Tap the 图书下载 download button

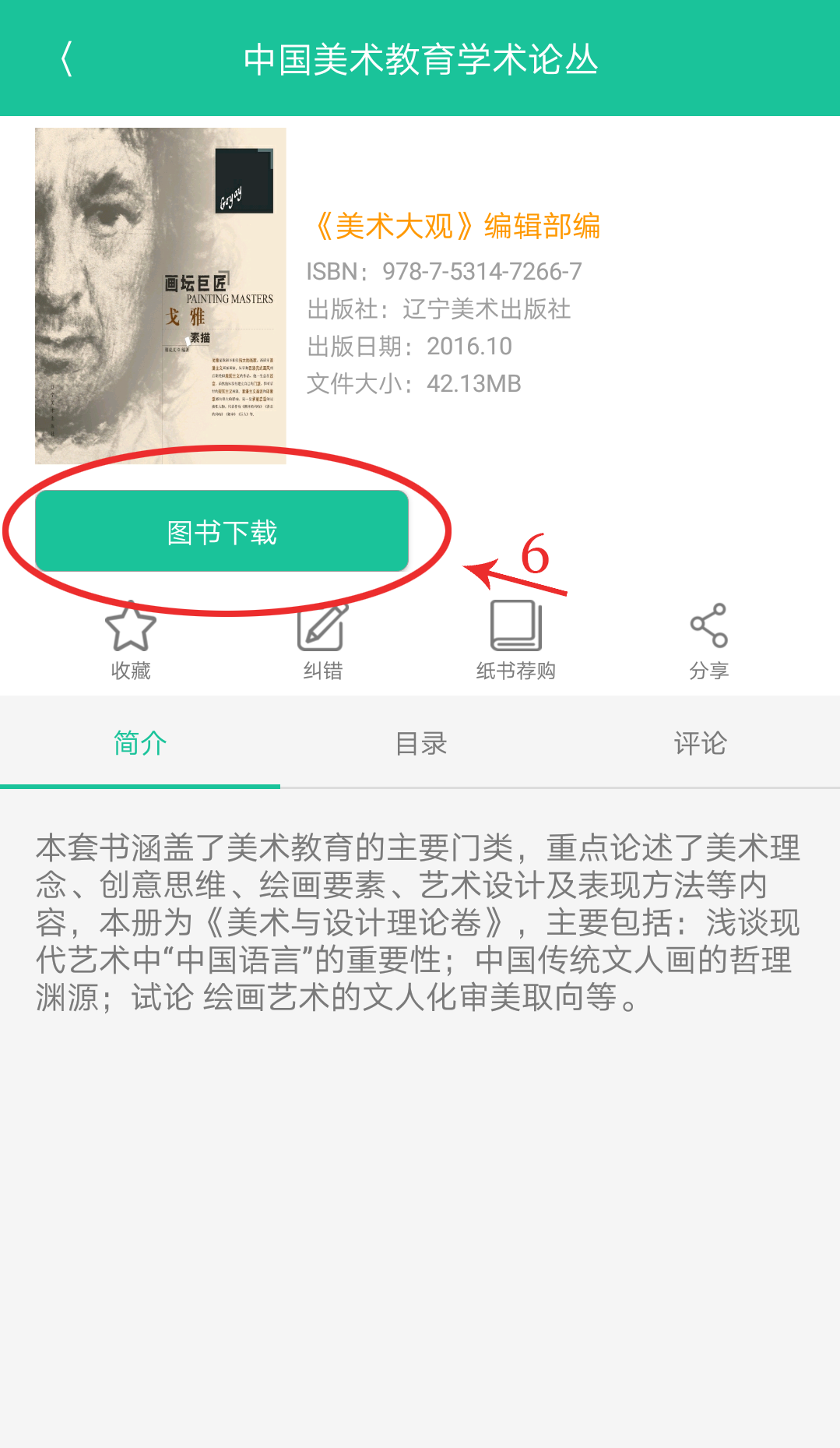222,531
